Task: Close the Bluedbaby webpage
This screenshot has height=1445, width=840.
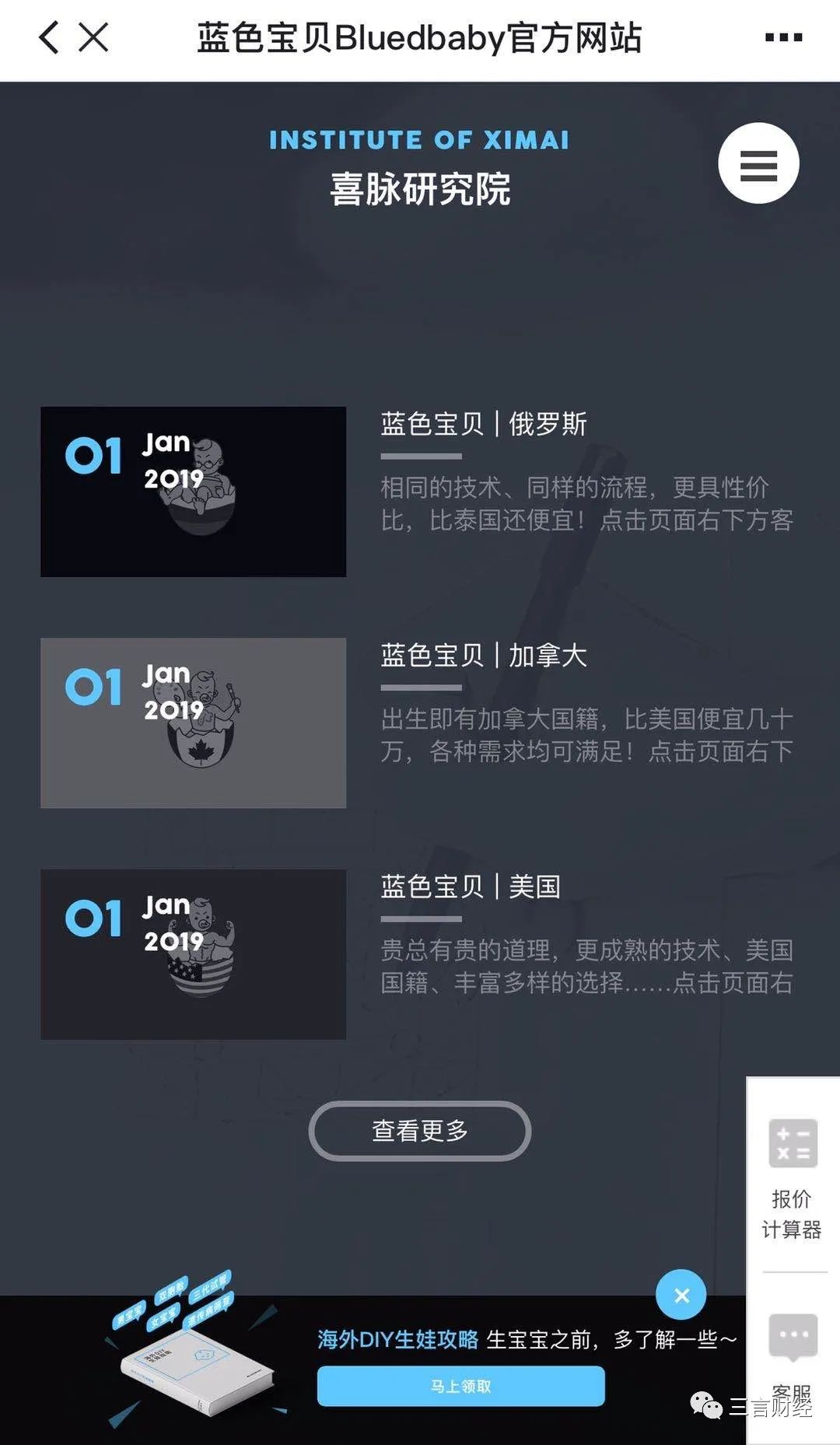Action: click(93, 37)
